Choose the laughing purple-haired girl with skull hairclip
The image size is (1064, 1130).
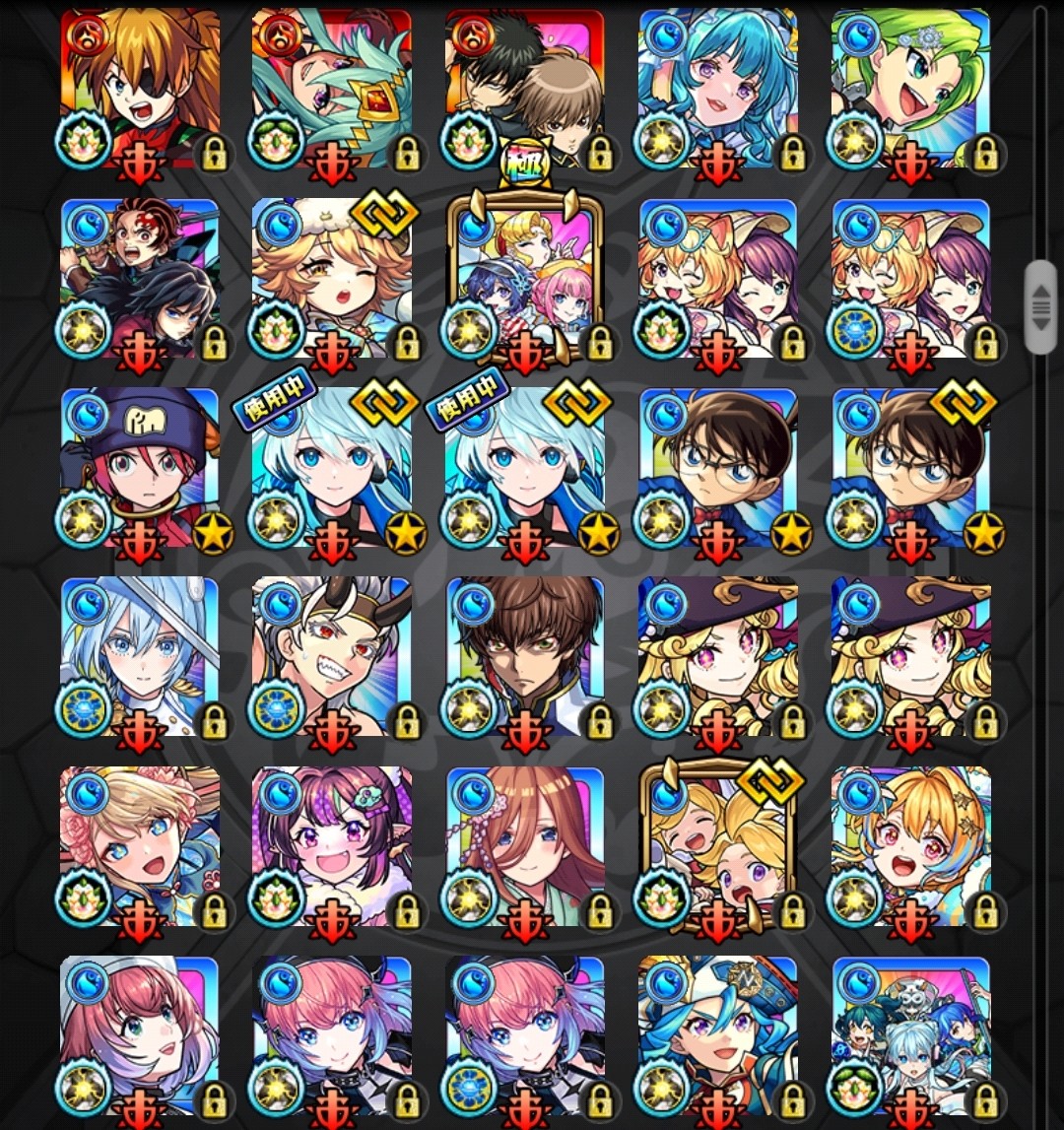pyautogui.click(x=331, y=845)
